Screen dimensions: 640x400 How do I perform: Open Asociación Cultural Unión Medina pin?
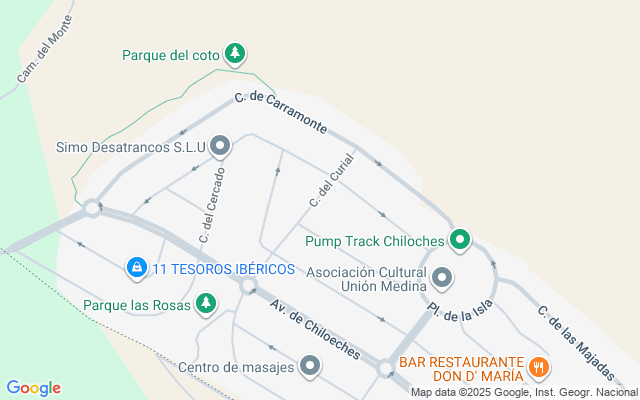pos(442,277)
